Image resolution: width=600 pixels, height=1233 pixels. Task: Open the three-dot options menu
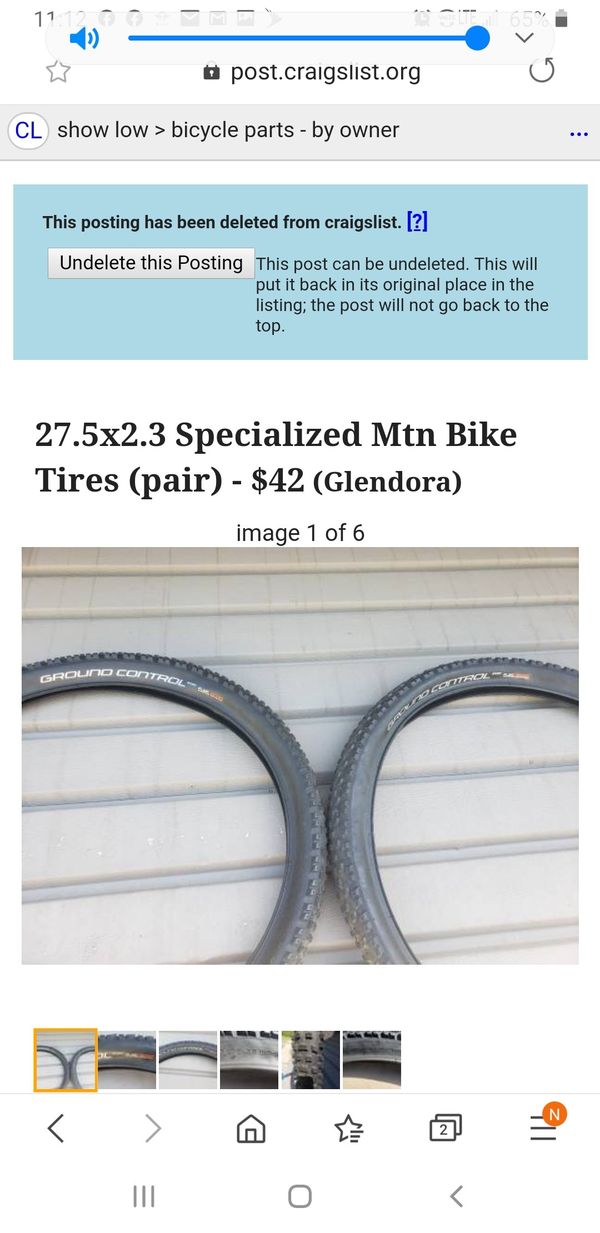578,133
